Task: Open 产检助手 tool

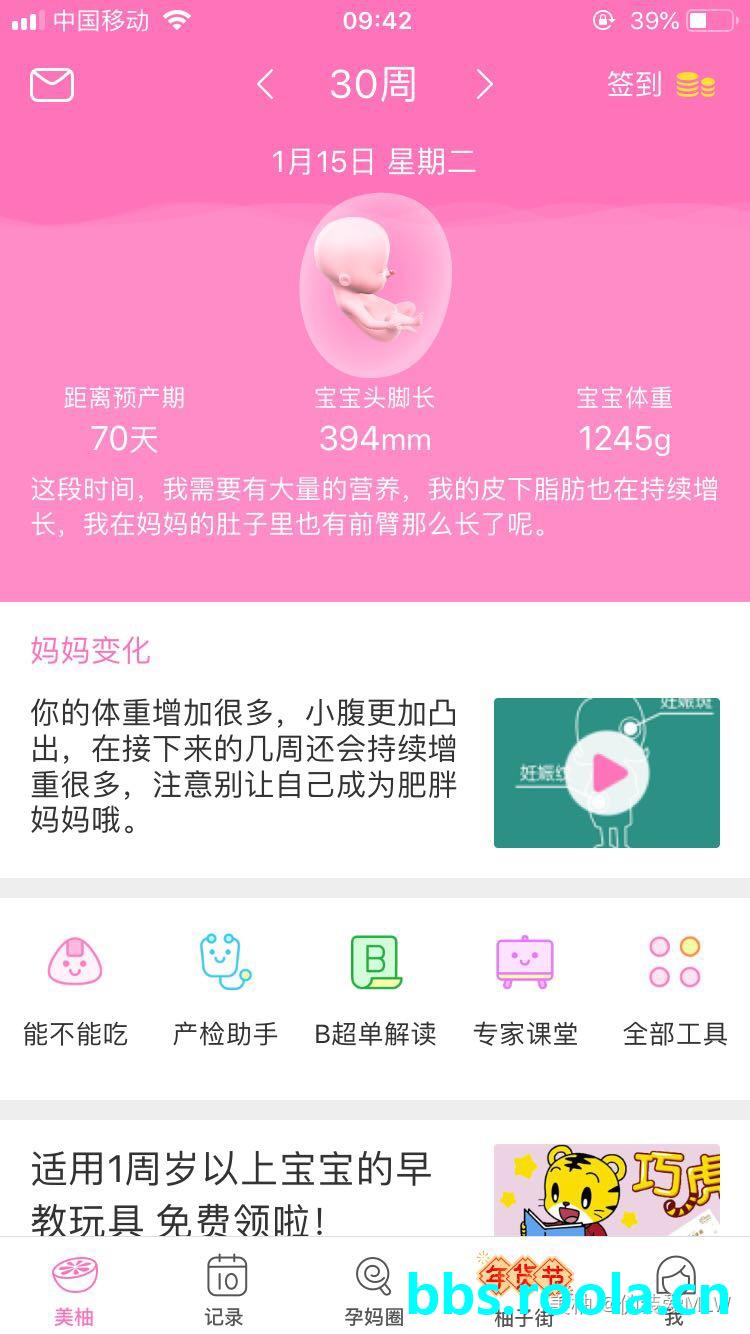Action: [x=225, y=988]
